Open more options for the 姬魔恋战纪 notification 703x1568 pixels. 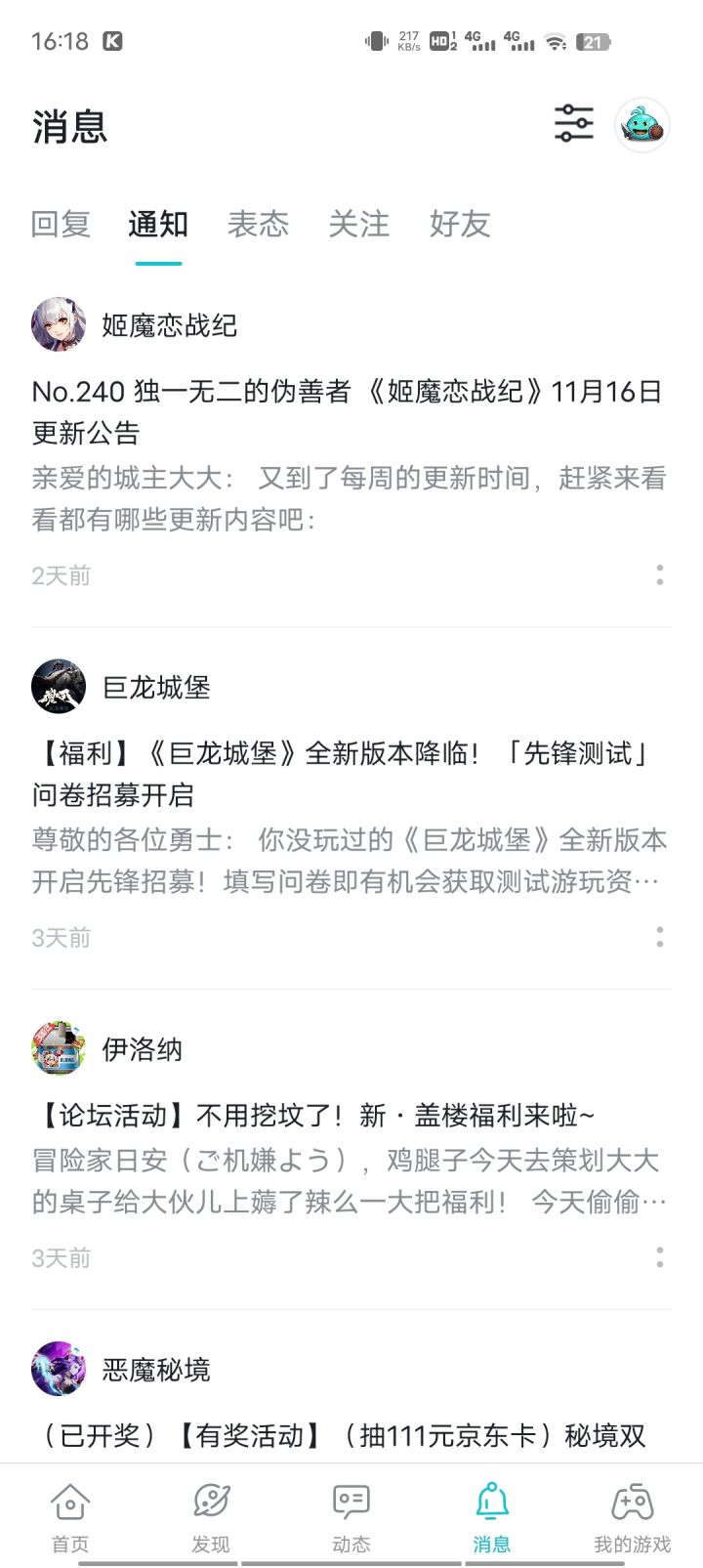[660, 574]
